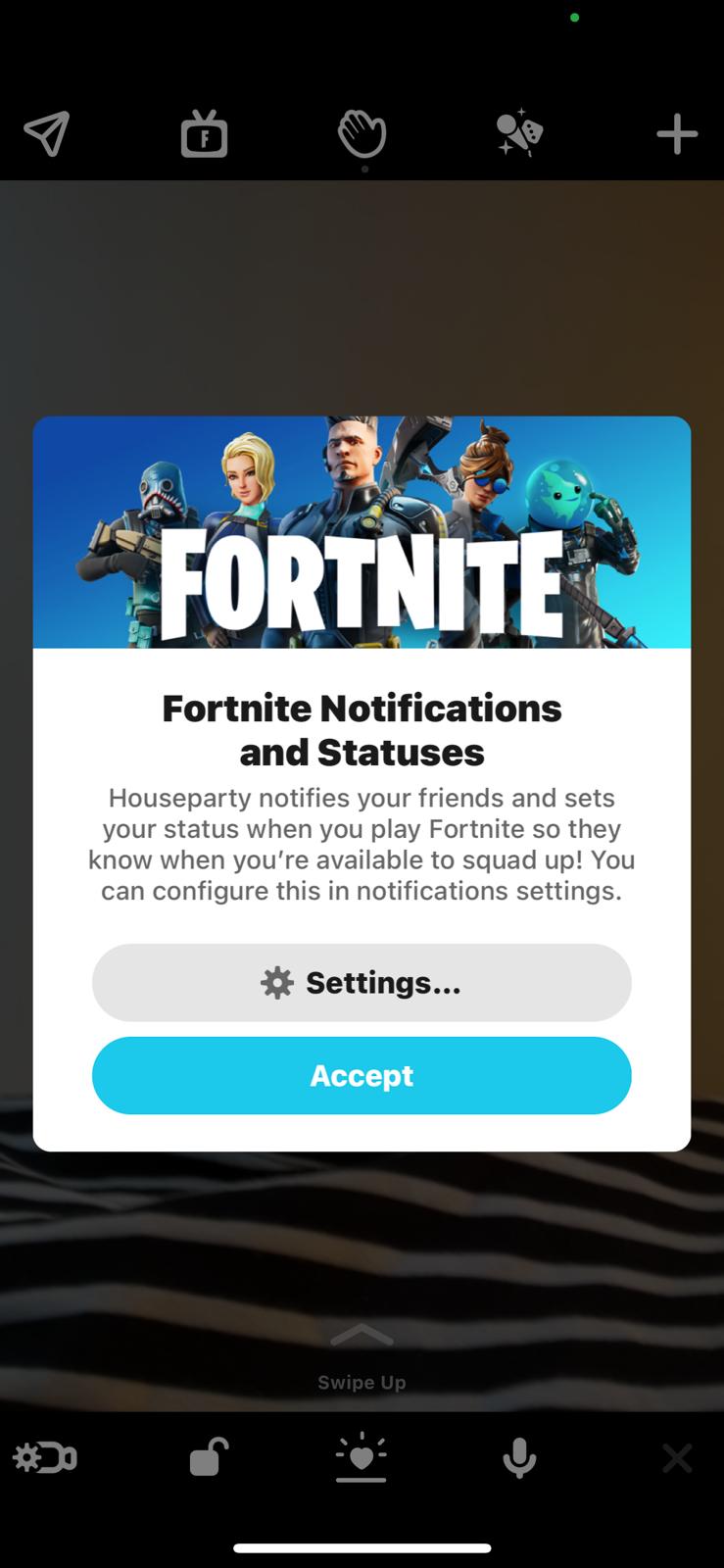Tap the X close icon
The image size is (724, 1568).
[677, 1458]
